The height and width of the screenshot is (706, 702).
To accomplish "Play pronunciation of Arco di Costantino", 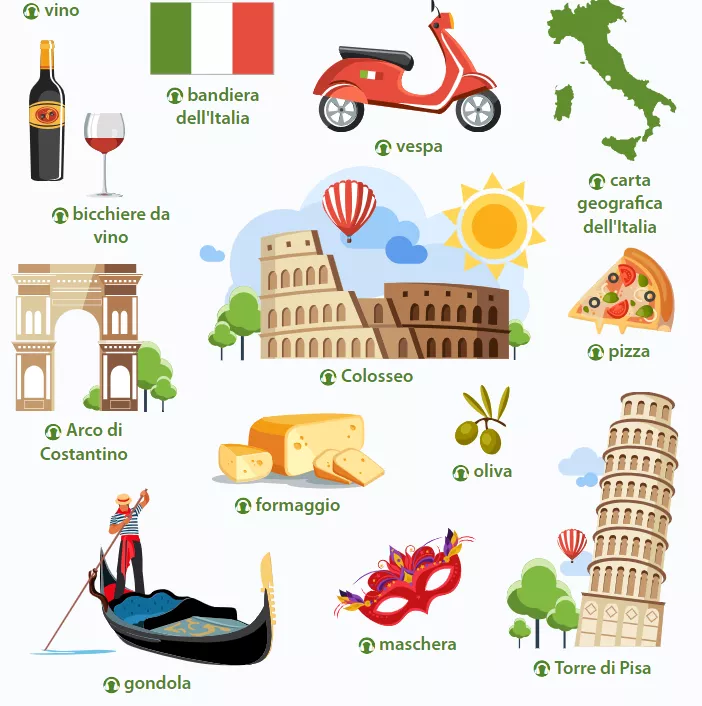I will pos(53,432).
